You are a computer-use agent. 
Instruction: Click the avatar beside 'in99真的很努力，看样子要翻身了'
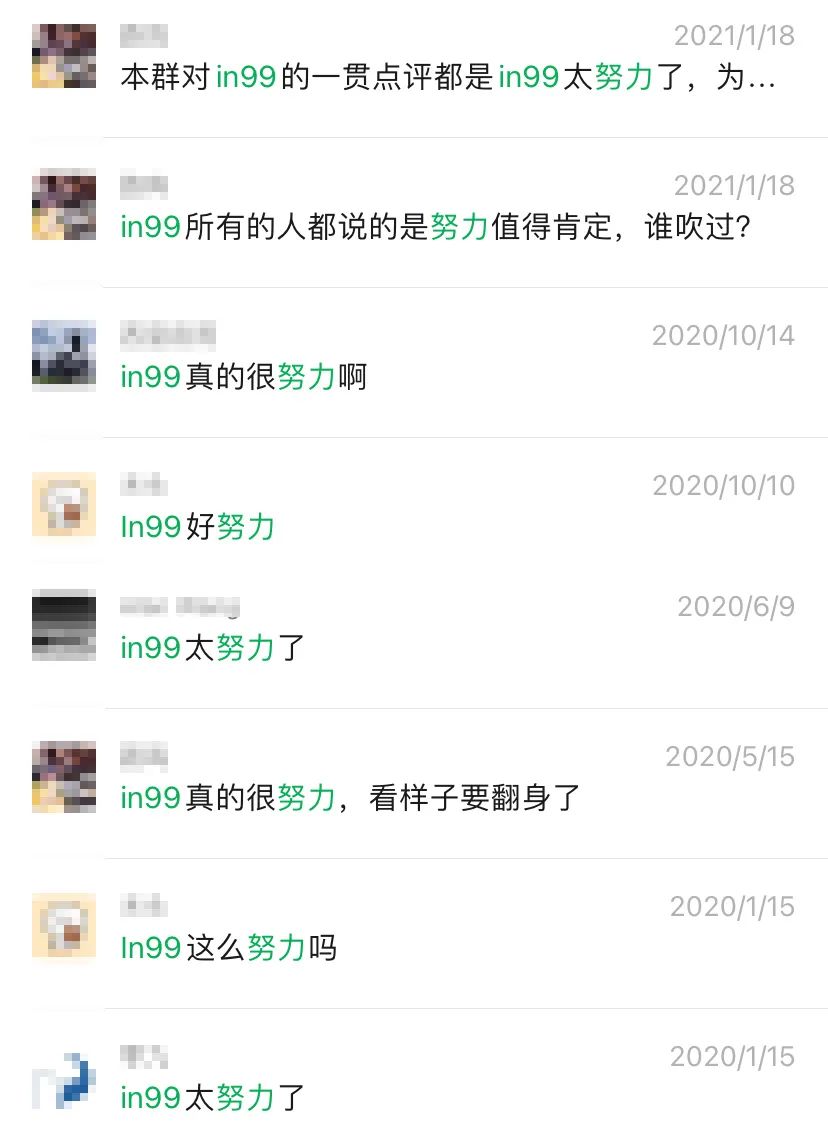[63, 776]
